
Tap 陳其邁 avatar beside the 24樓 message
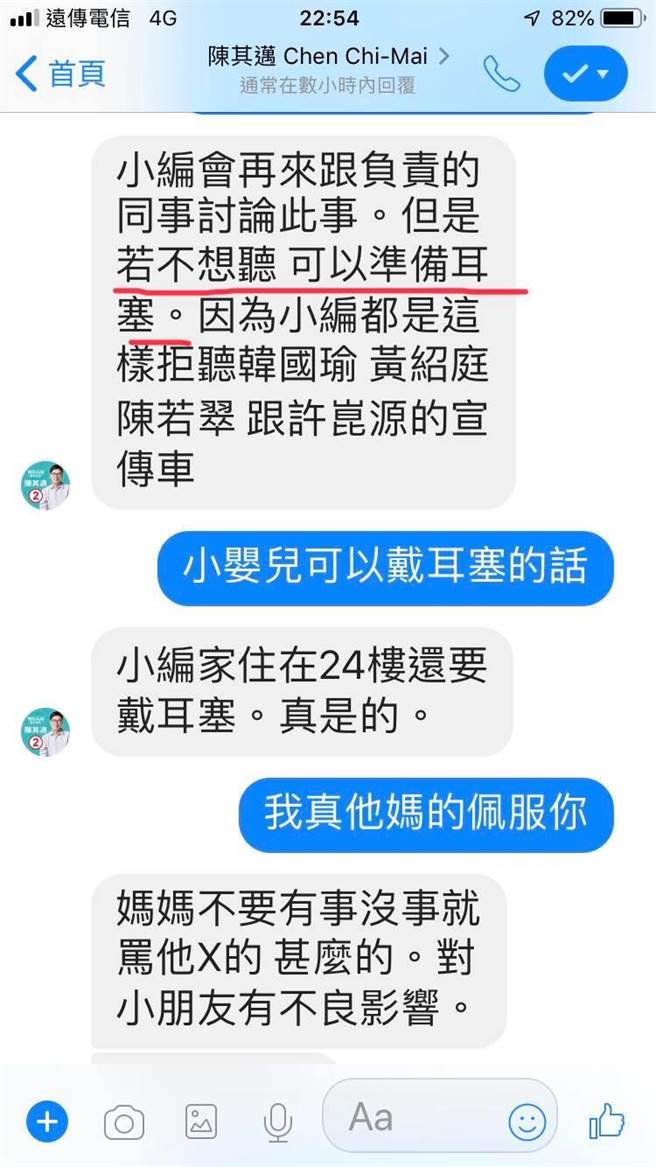point(45,732)
